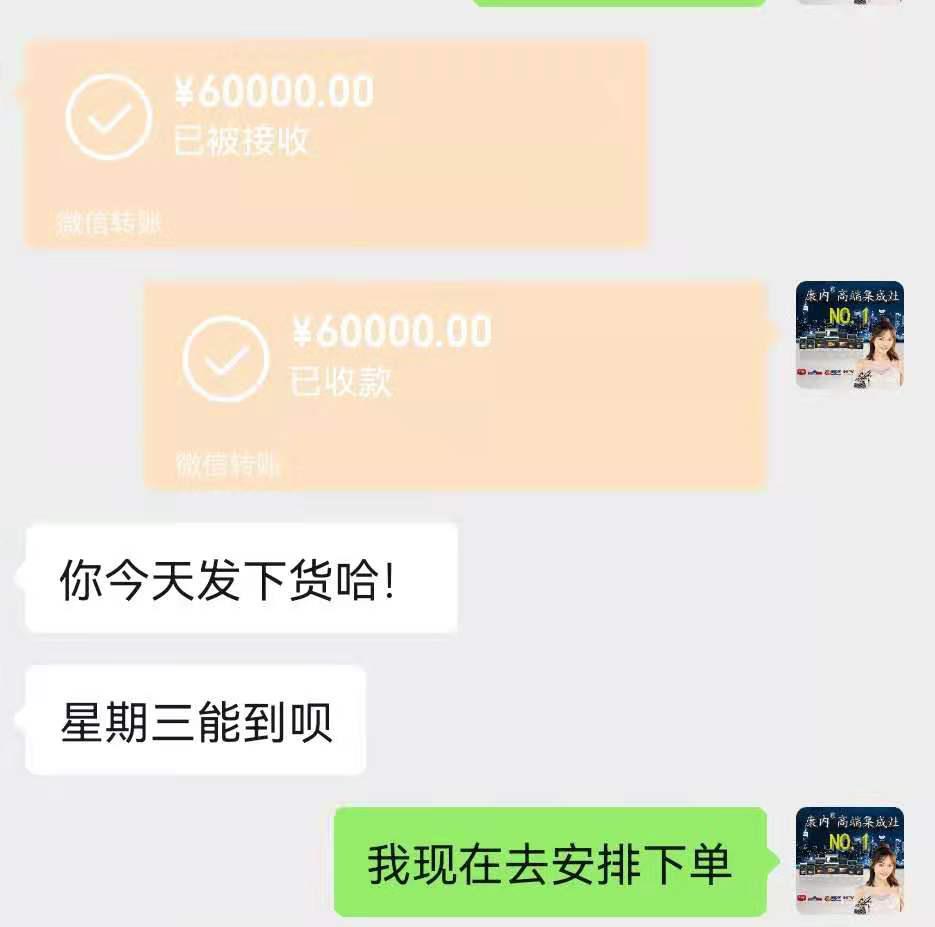
Task: Open the ¥60000.00 已被接收 transfer message
Action: pos(335,143)
